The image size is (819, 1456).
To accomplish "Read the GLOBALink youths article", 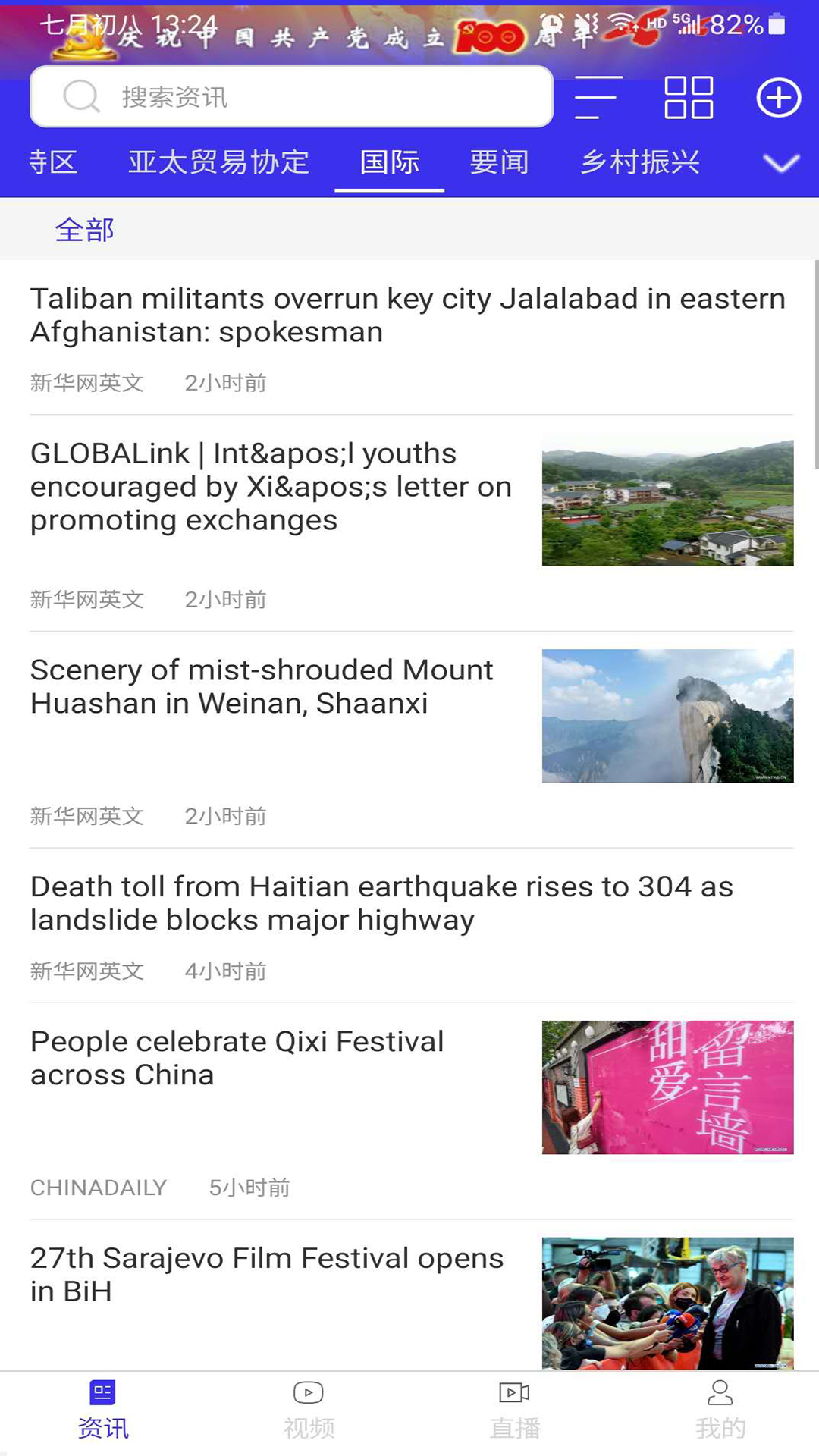I will pos(271,487).
